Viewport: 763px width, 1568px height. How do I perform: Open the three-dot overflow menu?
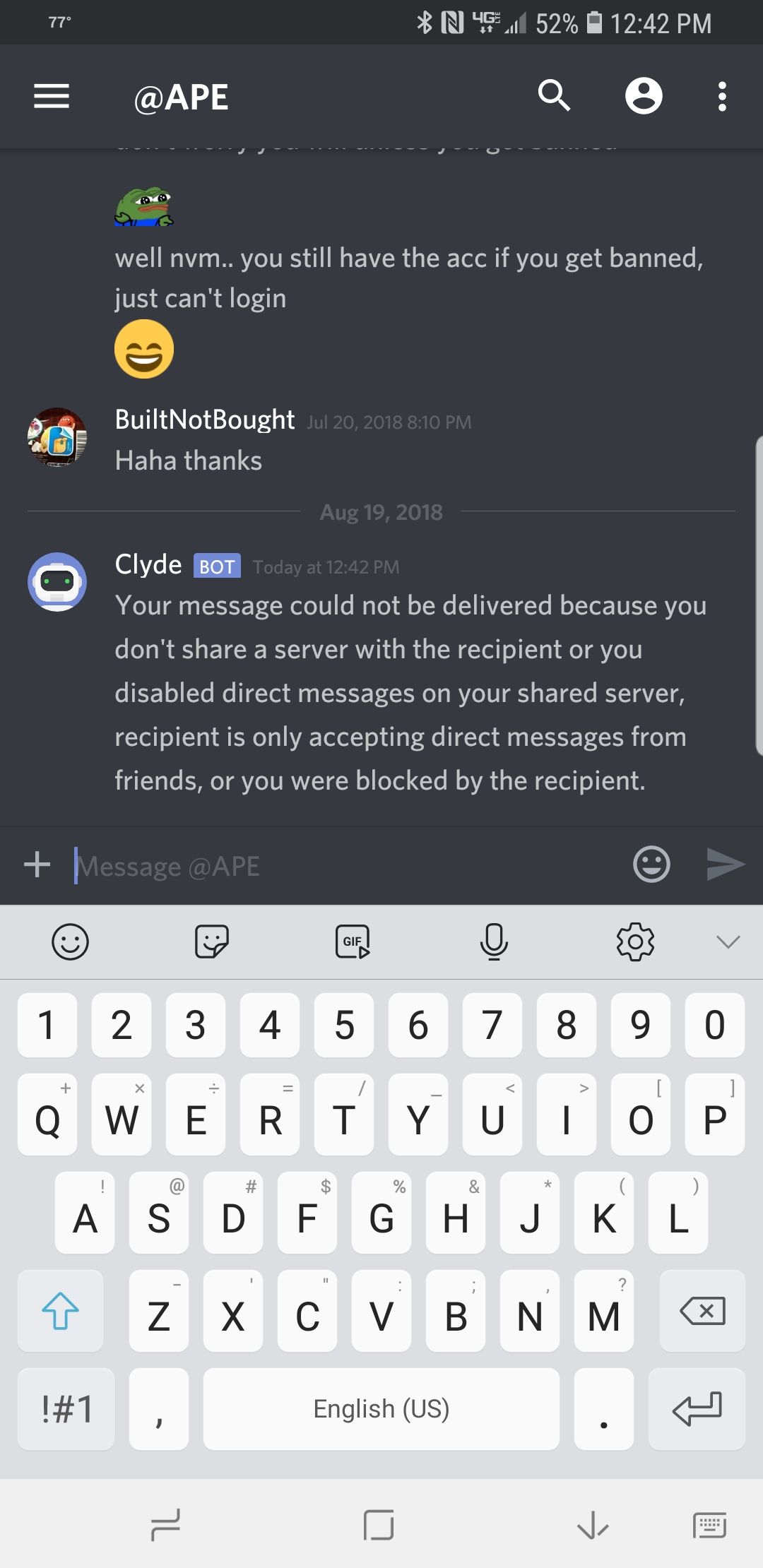pos(722,96)
